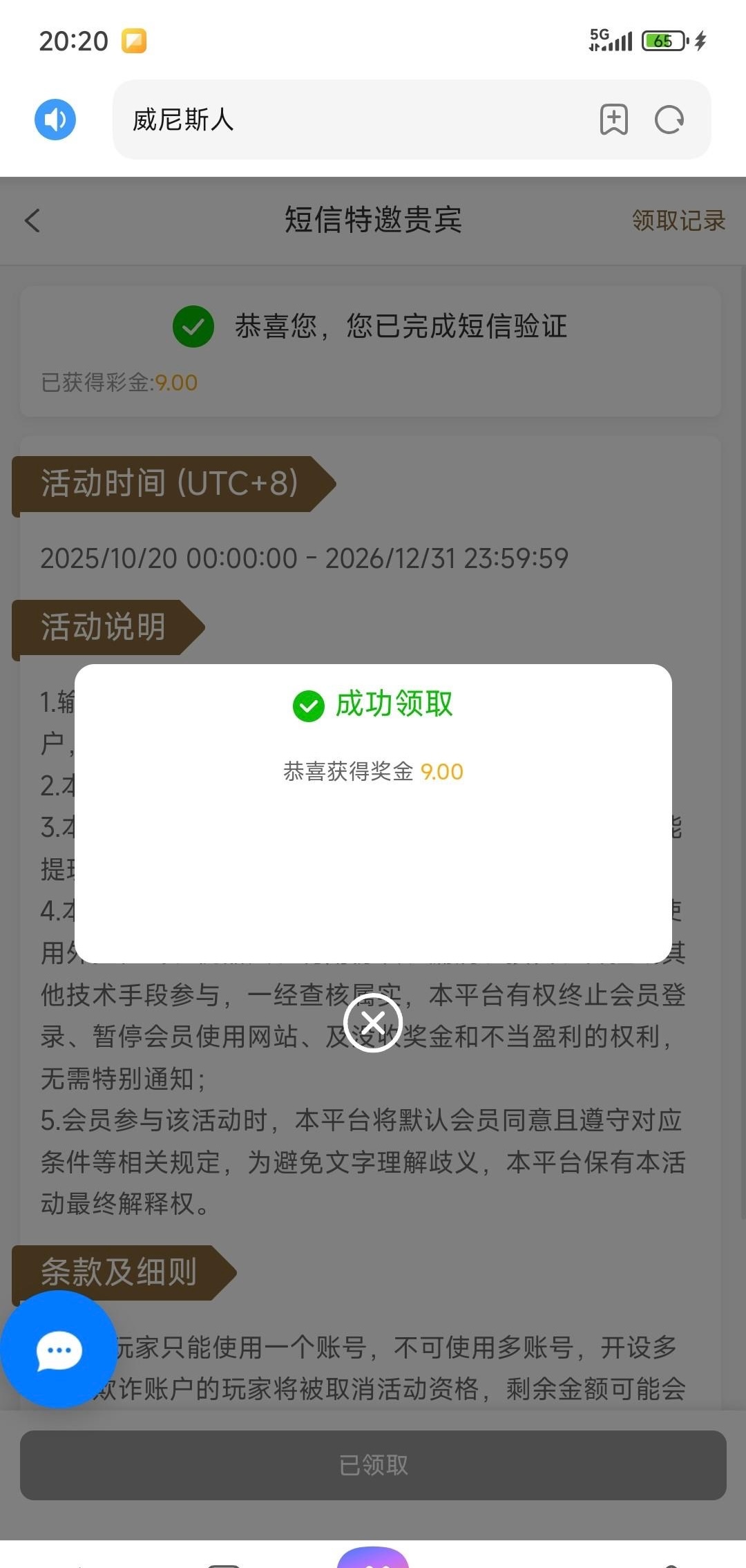Open 领取记录 claim history

pos(678,220)
